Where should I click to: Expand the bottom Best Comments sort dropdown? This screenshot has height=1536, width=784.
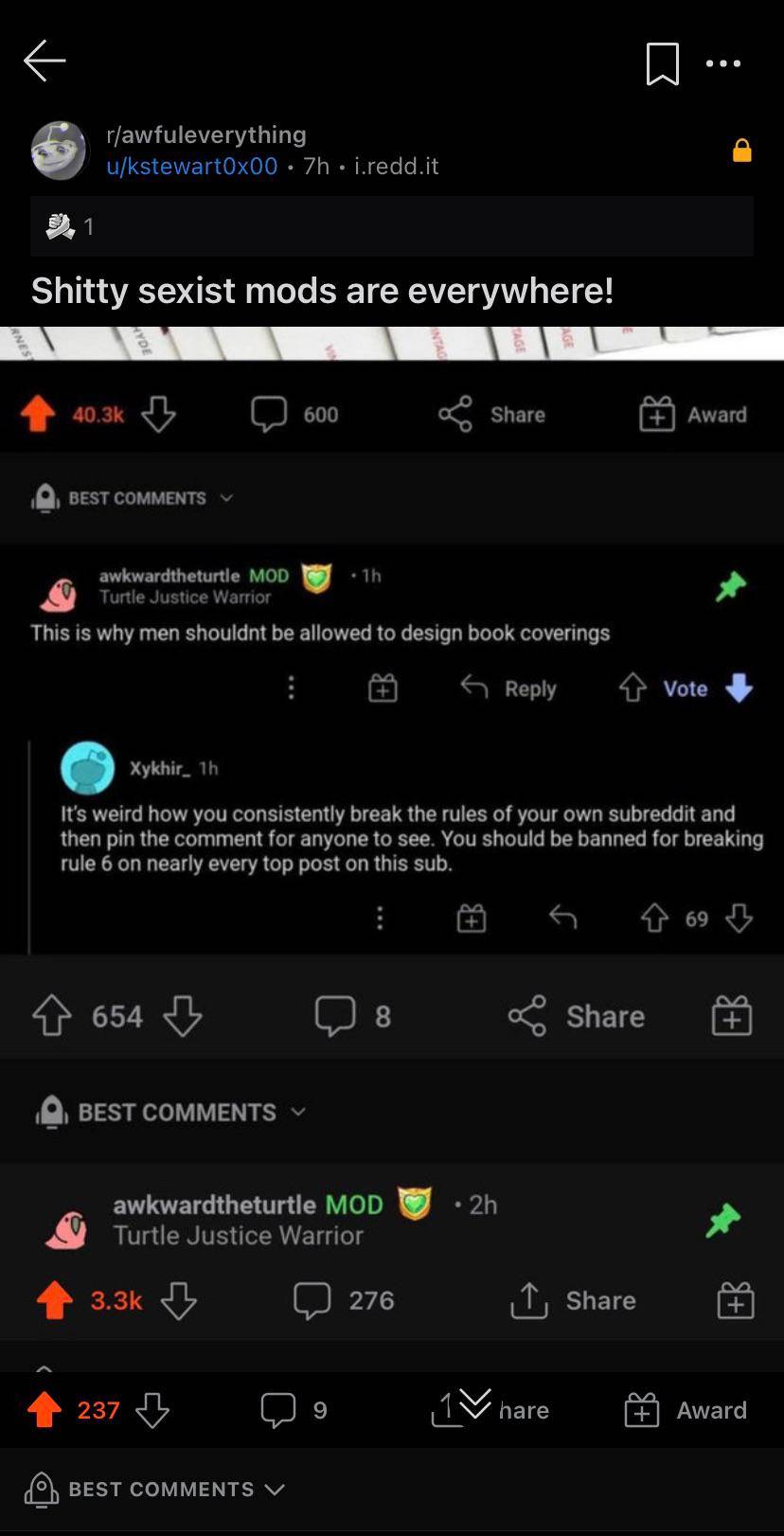159,1489
